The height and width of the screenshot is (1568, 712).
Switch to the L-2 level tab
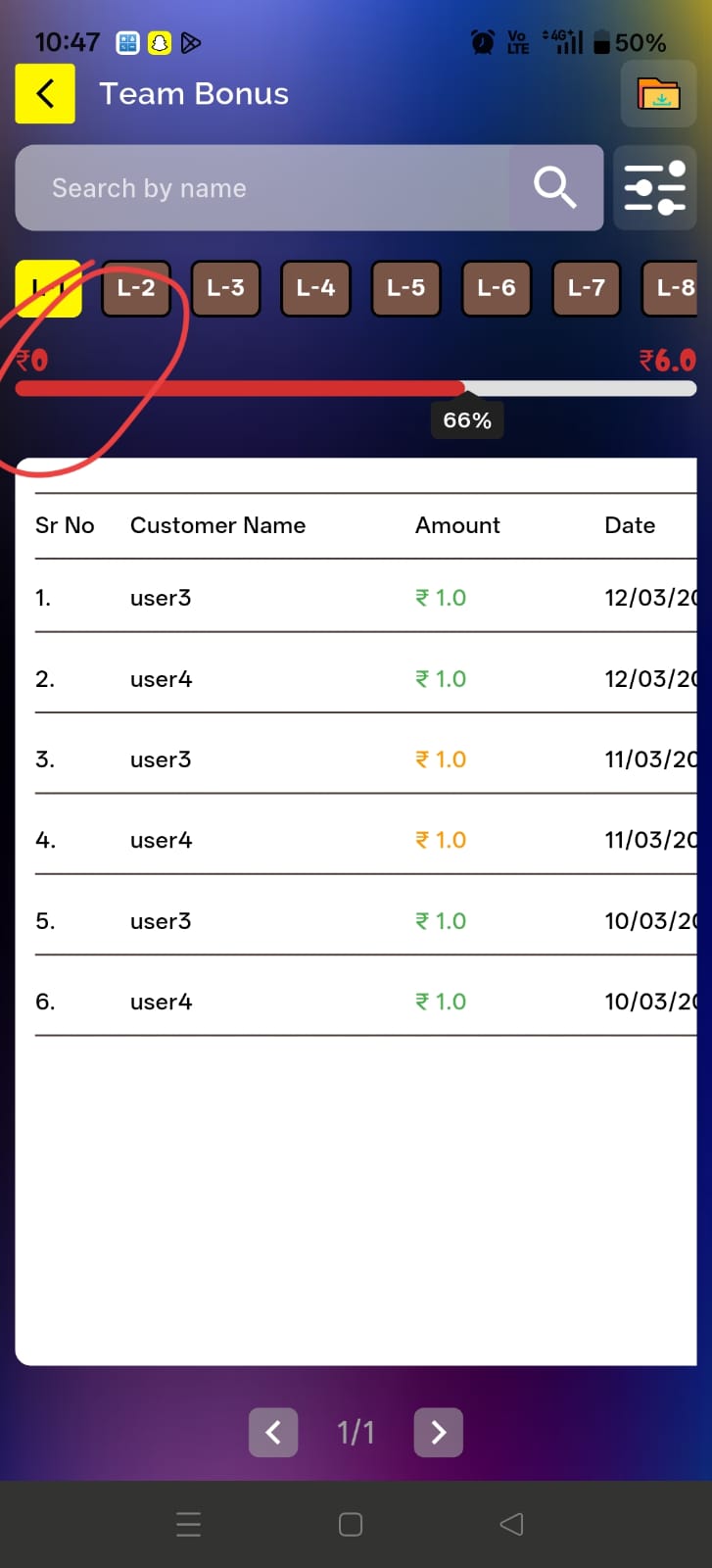pos(136,288)
